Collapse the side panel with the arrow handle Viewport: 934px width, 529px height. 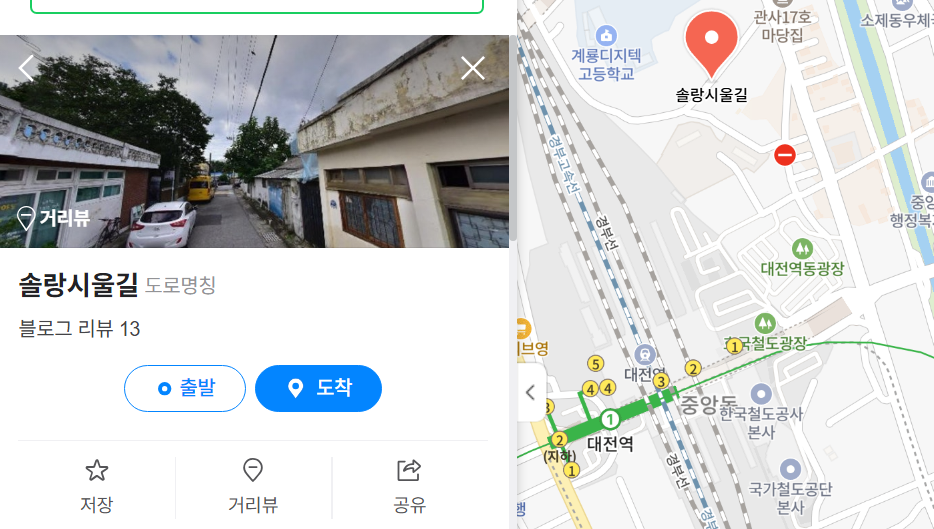click(531, 392)
